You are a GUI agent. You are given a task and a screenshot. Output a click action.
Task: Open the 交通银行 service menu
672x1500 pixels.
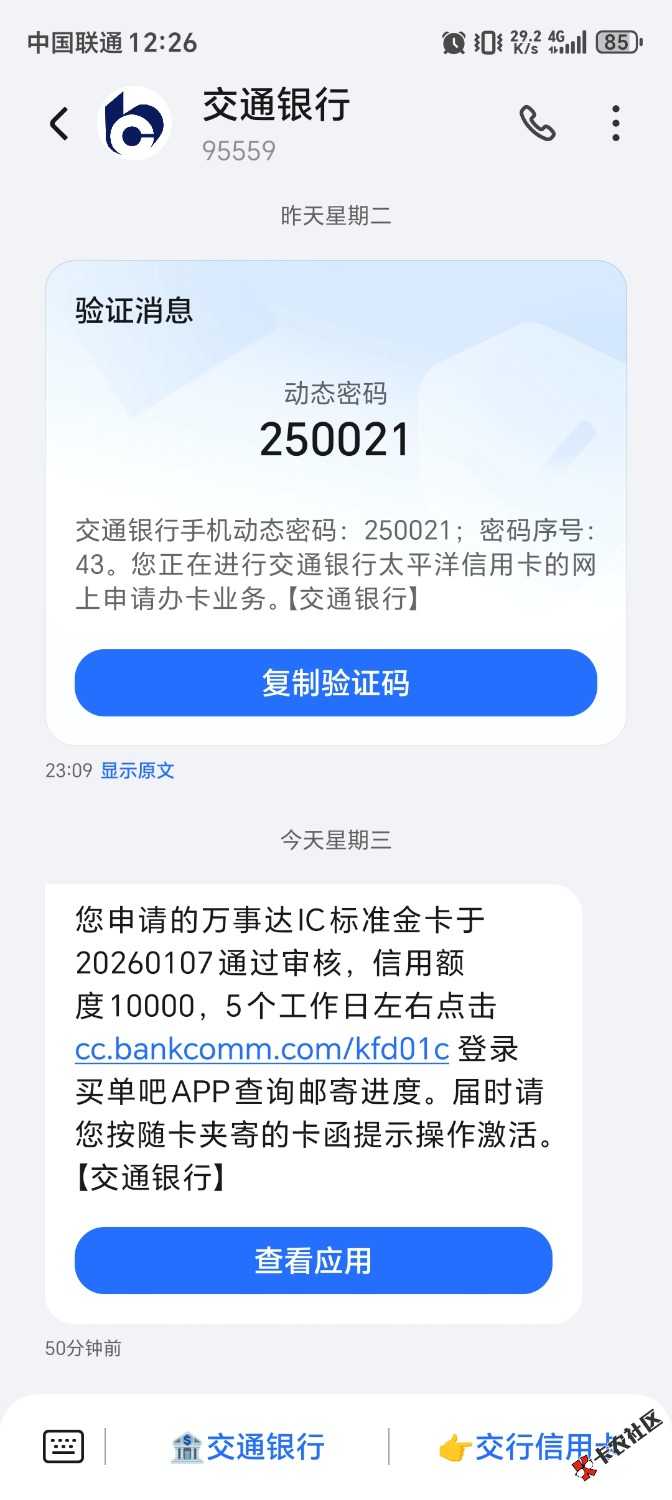pos(248,1447)
